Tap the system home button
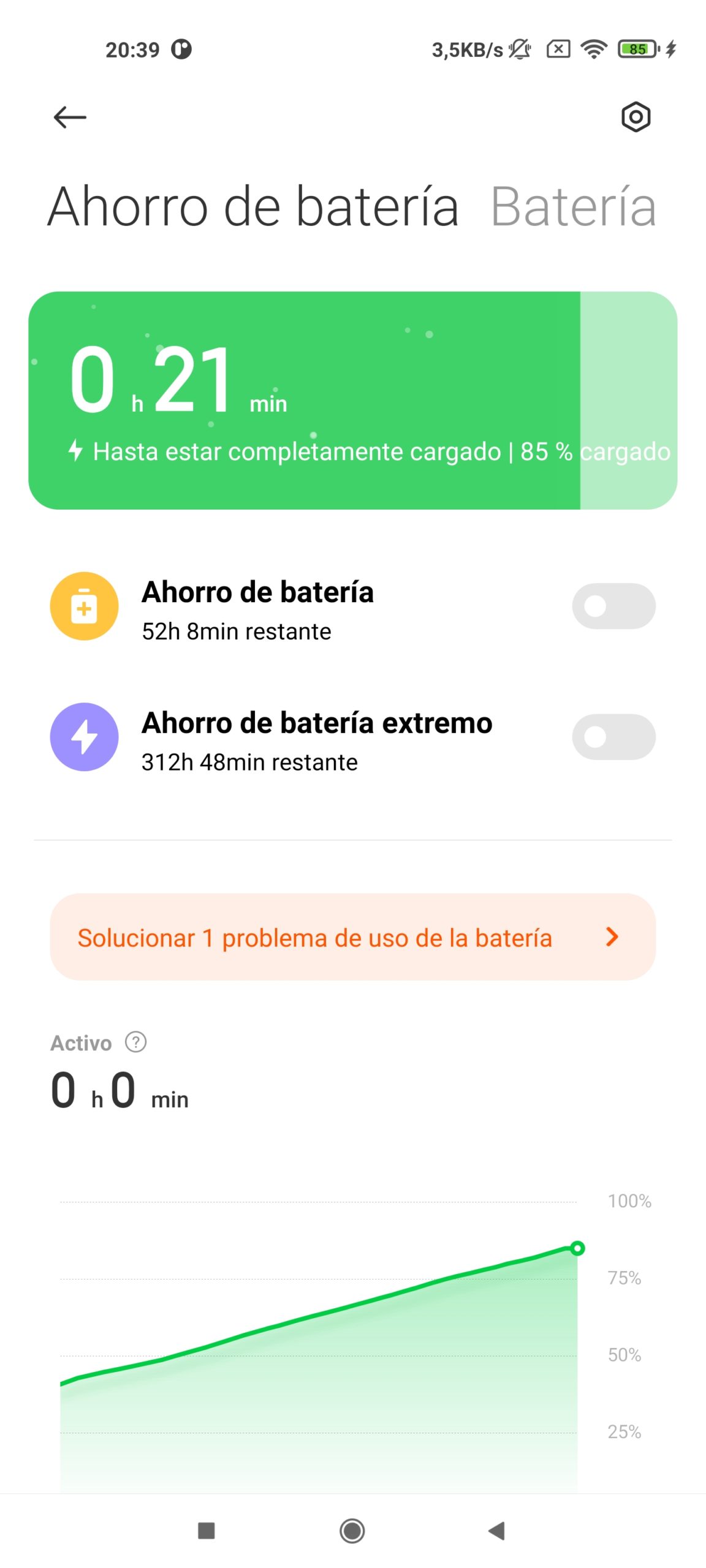706x1568 pixels. point(352,1531)
